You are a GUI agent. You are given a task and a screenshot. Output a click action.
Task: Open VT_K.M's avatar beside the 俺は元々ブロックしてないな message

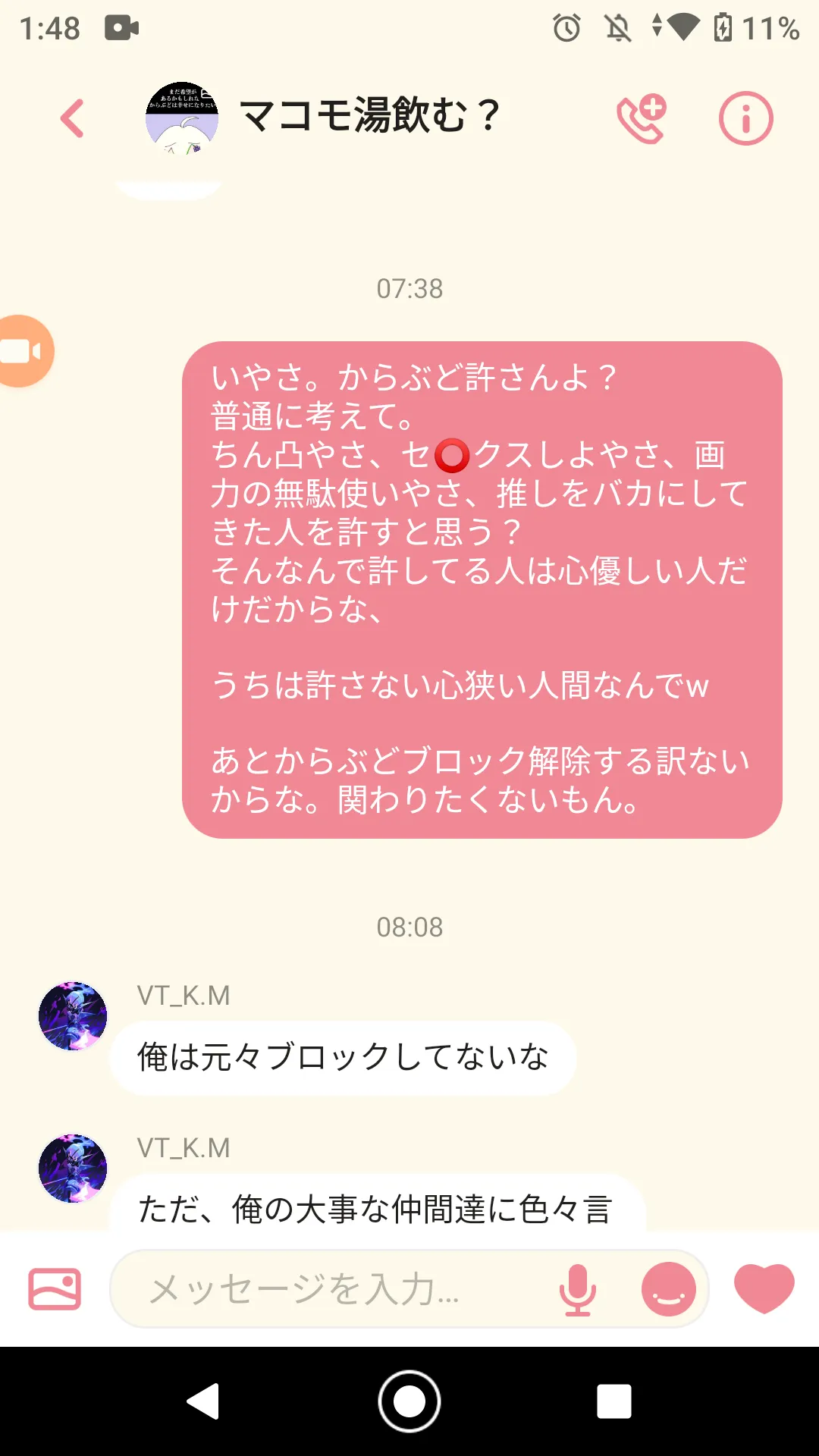pyautogui.click(x=73, y=1016)
